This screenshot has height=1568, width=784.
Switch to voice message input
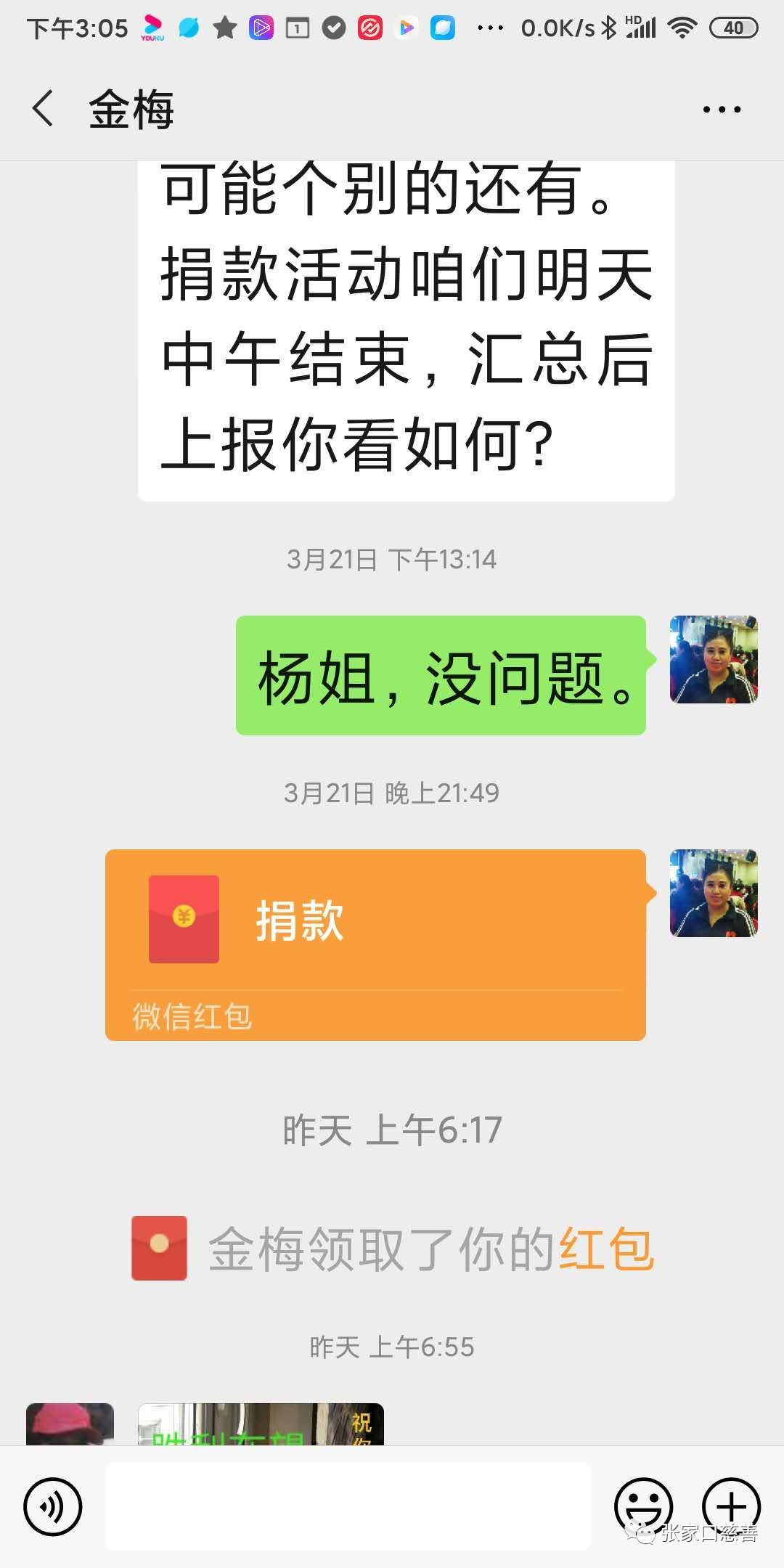coord(53,1506)
